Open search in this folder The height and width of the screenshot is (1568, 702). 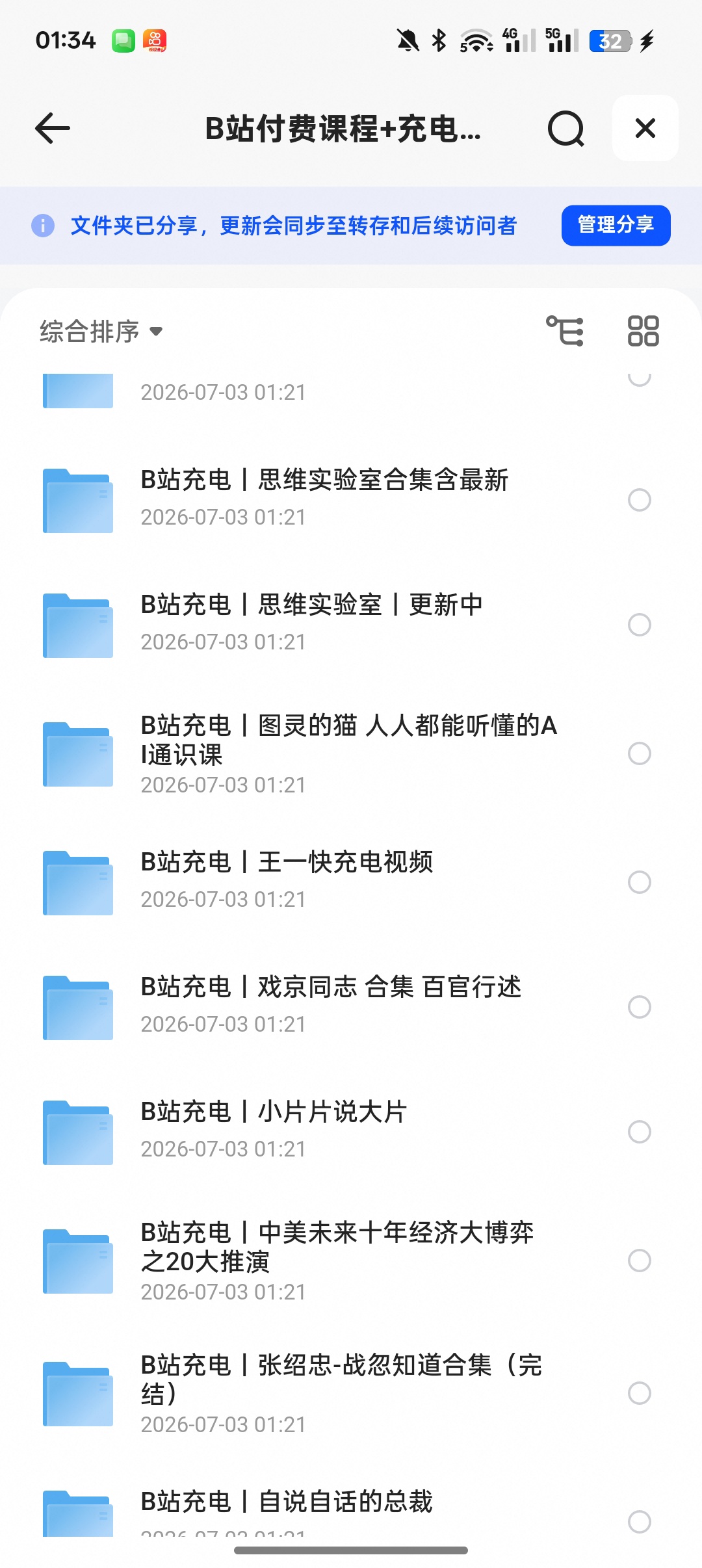pos(565,128)
